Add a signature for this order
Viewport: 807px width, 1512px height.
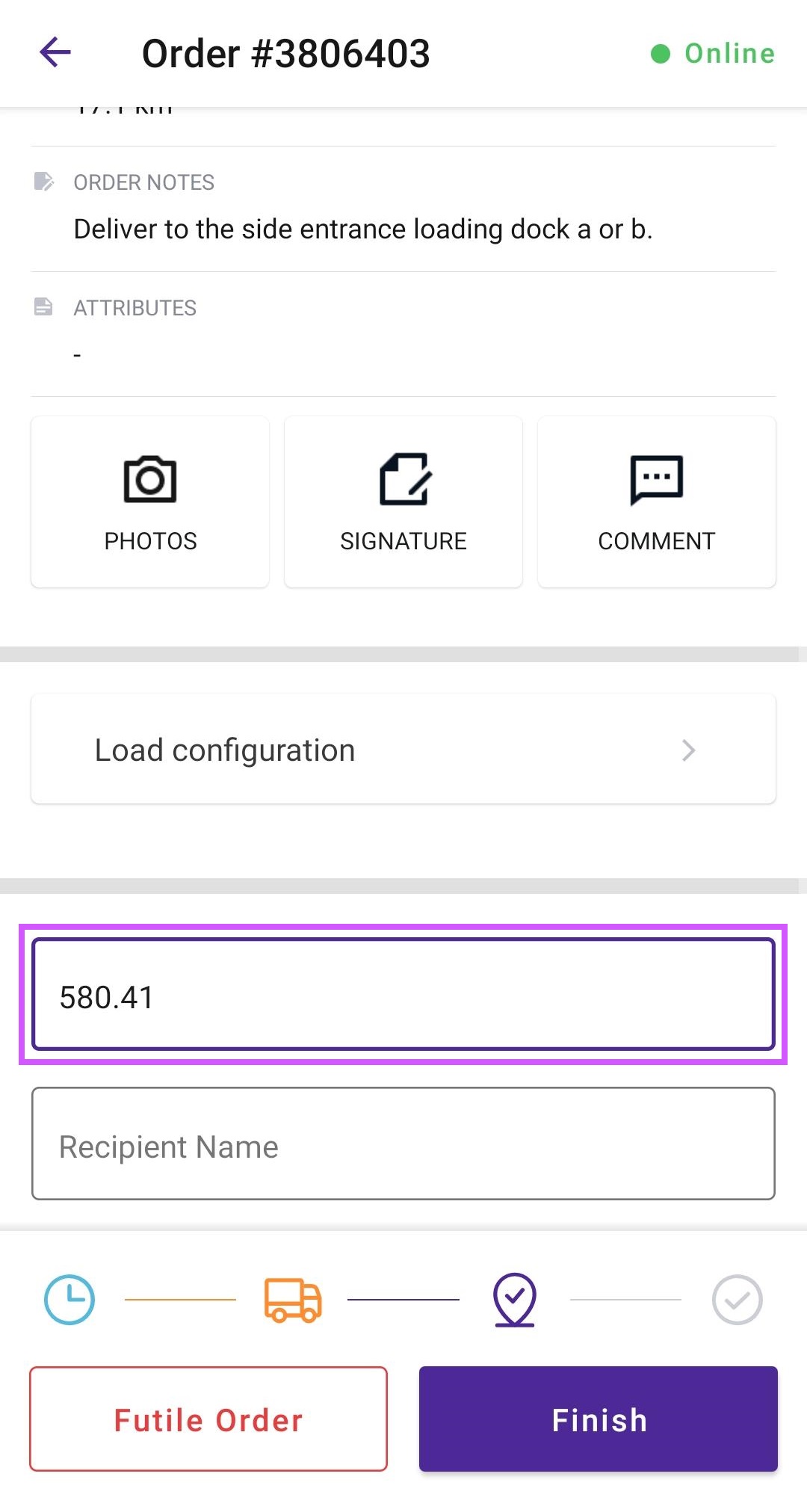pyautogui.click(x=403, y=502)
